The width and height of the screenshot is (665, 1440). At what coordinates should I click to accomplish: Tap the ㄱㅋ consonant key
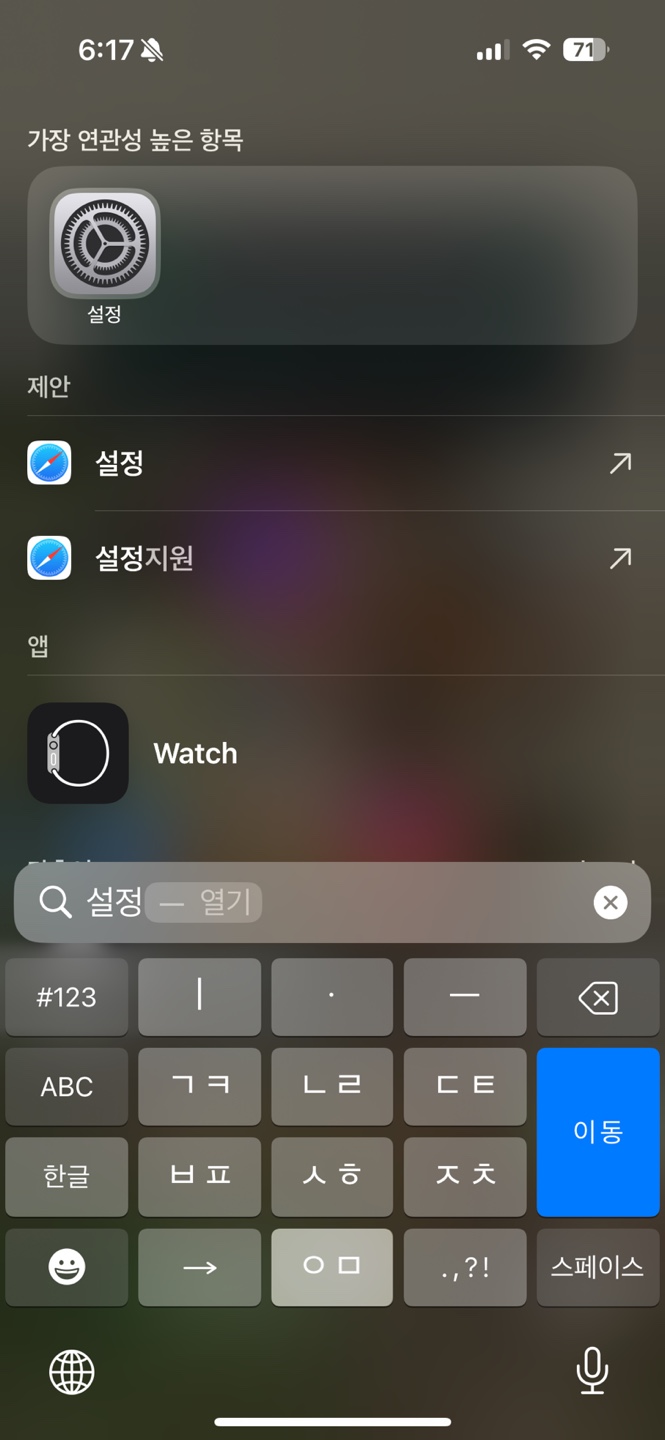200,1087
